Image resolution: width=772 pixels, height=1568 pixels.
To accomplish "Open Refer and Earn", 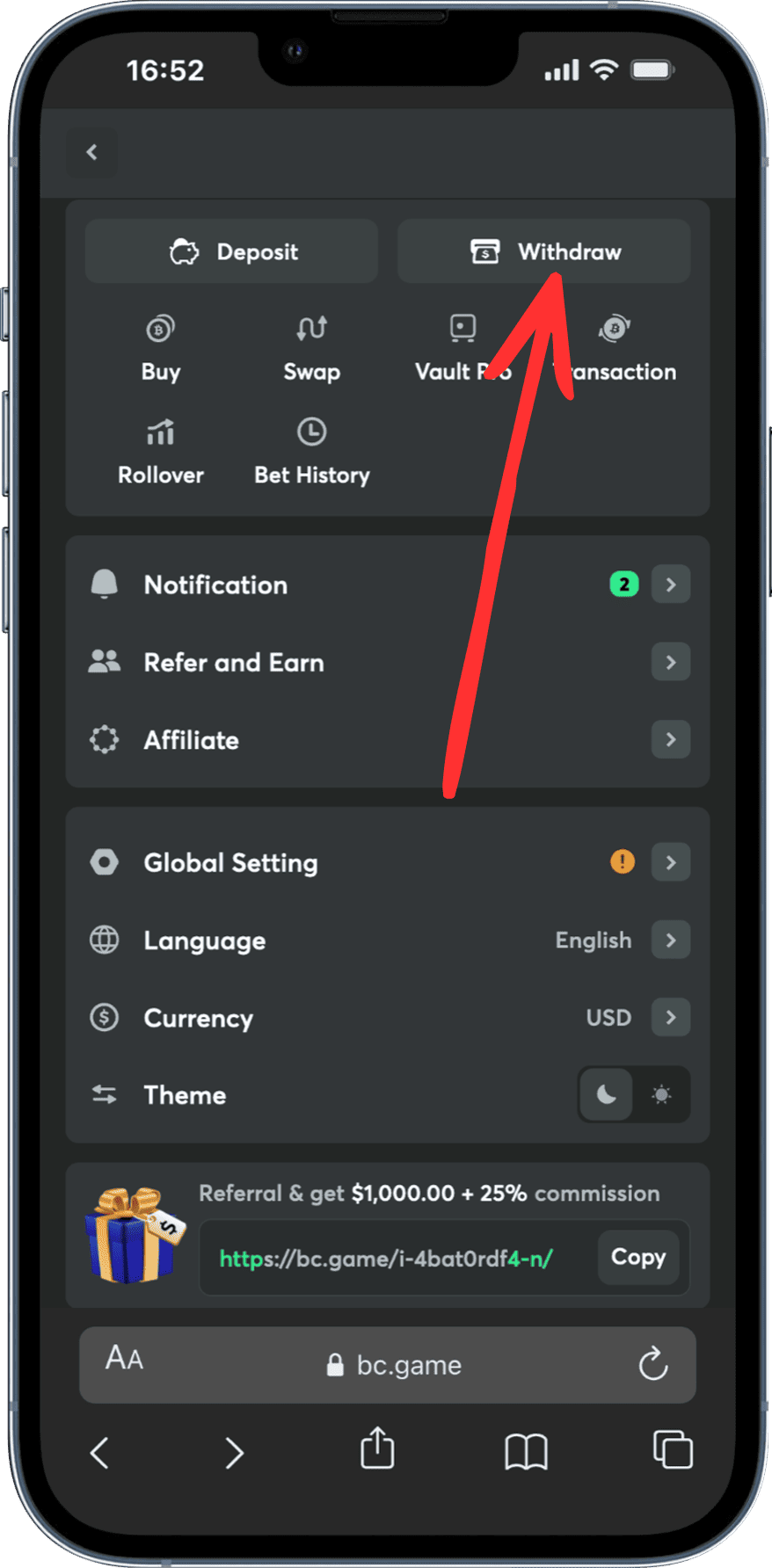I will click(387, 662).
